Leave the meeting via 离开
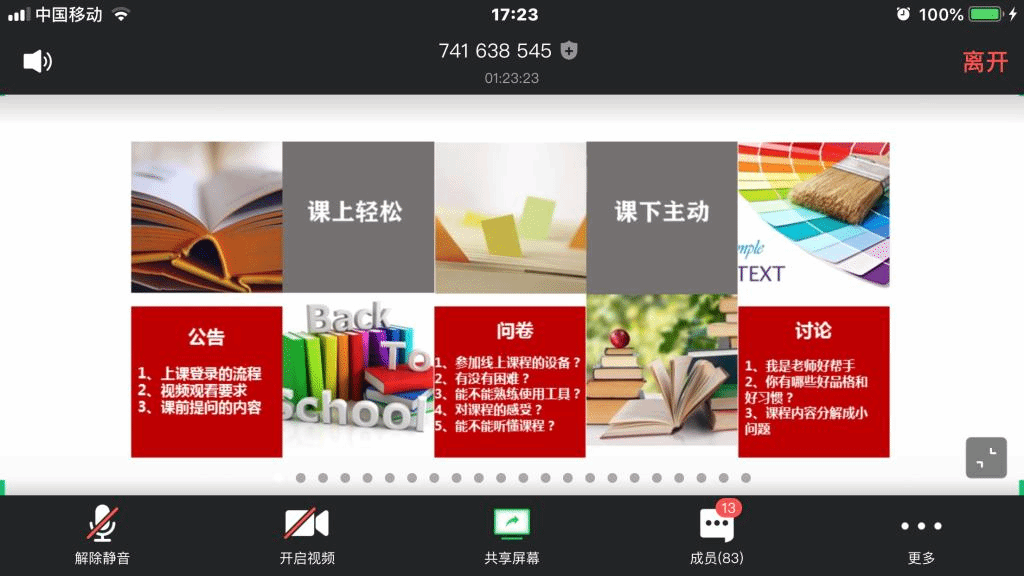Image resolution: width=1024 pixels, height=576 pixels. [x=985, y=61]
